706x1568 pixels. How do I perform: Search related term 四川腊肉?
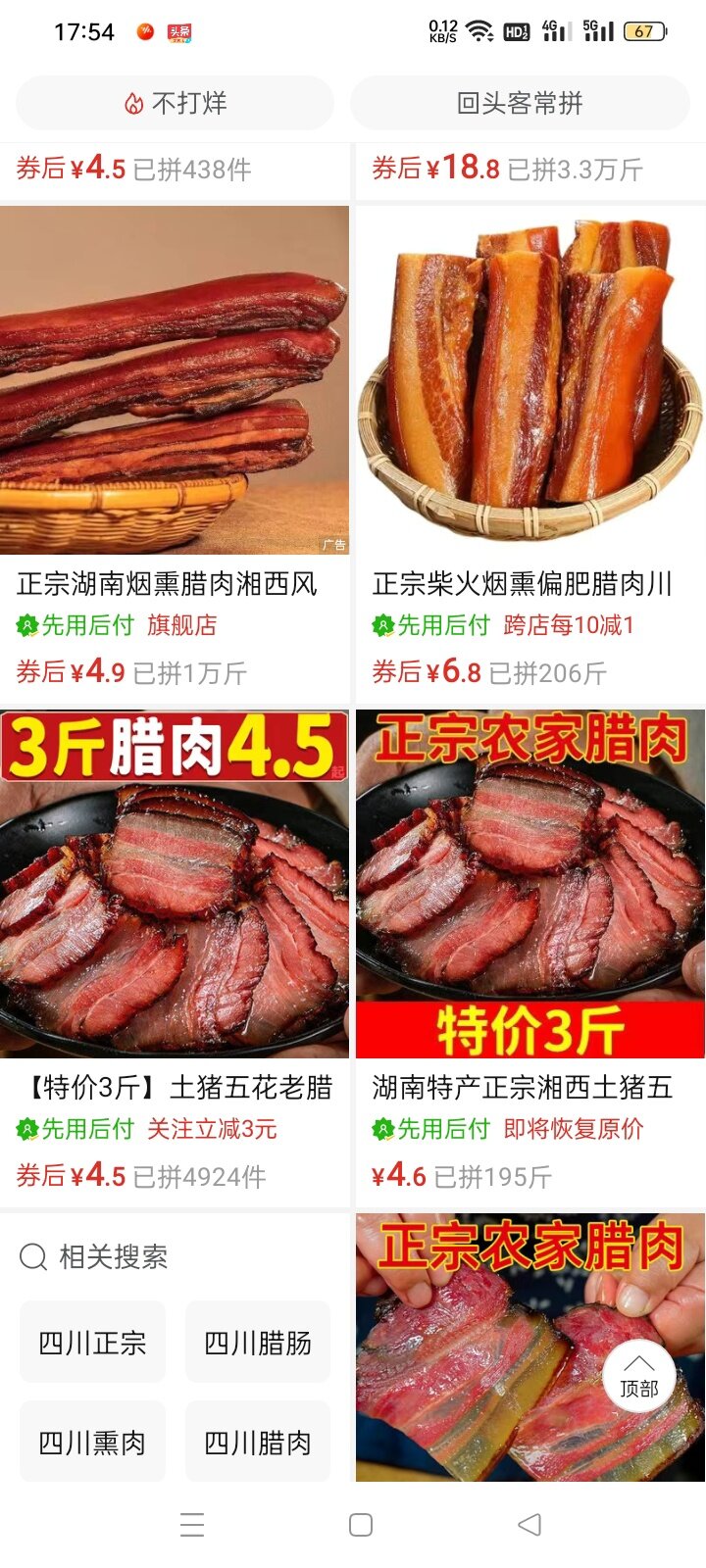tap(258, 1442)
